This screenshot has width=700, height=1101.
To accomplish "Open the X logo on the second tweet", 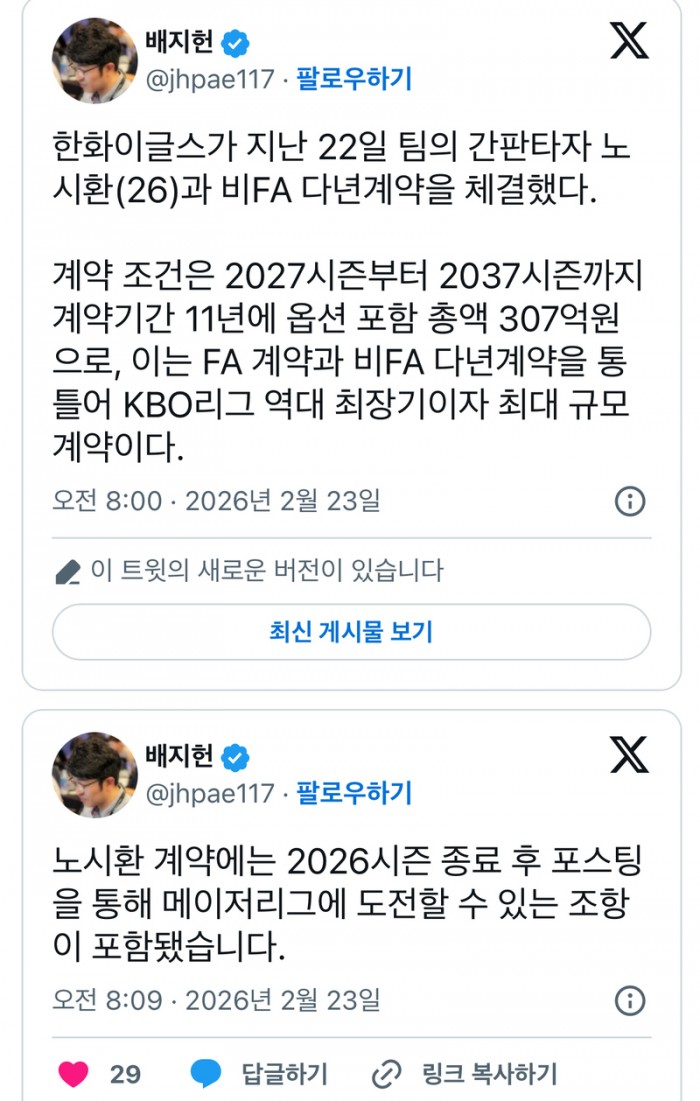I will tap(629, 756).
